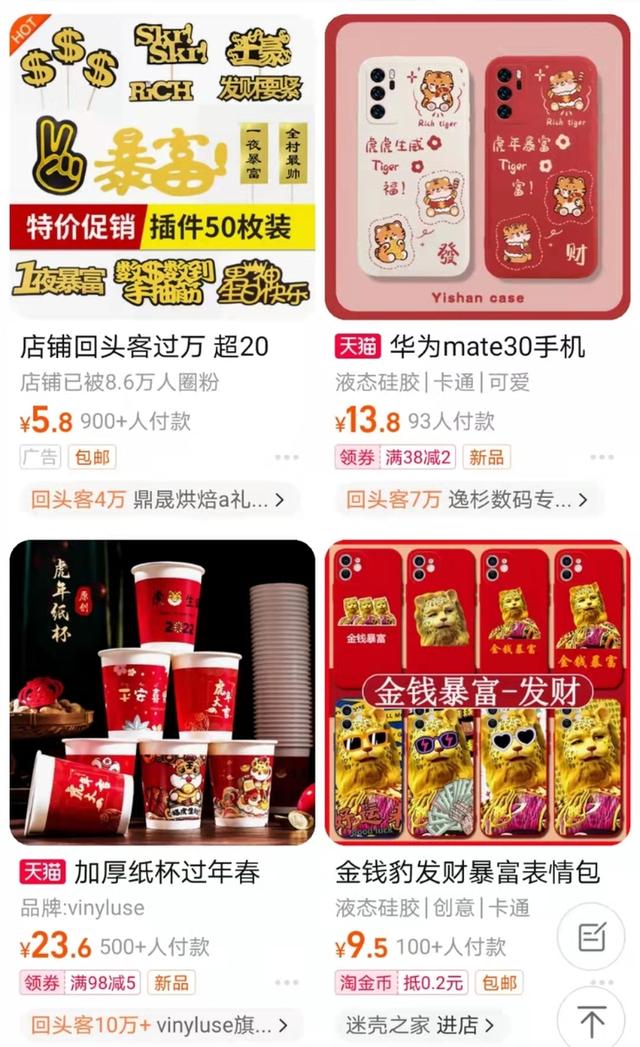Open the feedback edit floating button

click(x=591, y=937)
